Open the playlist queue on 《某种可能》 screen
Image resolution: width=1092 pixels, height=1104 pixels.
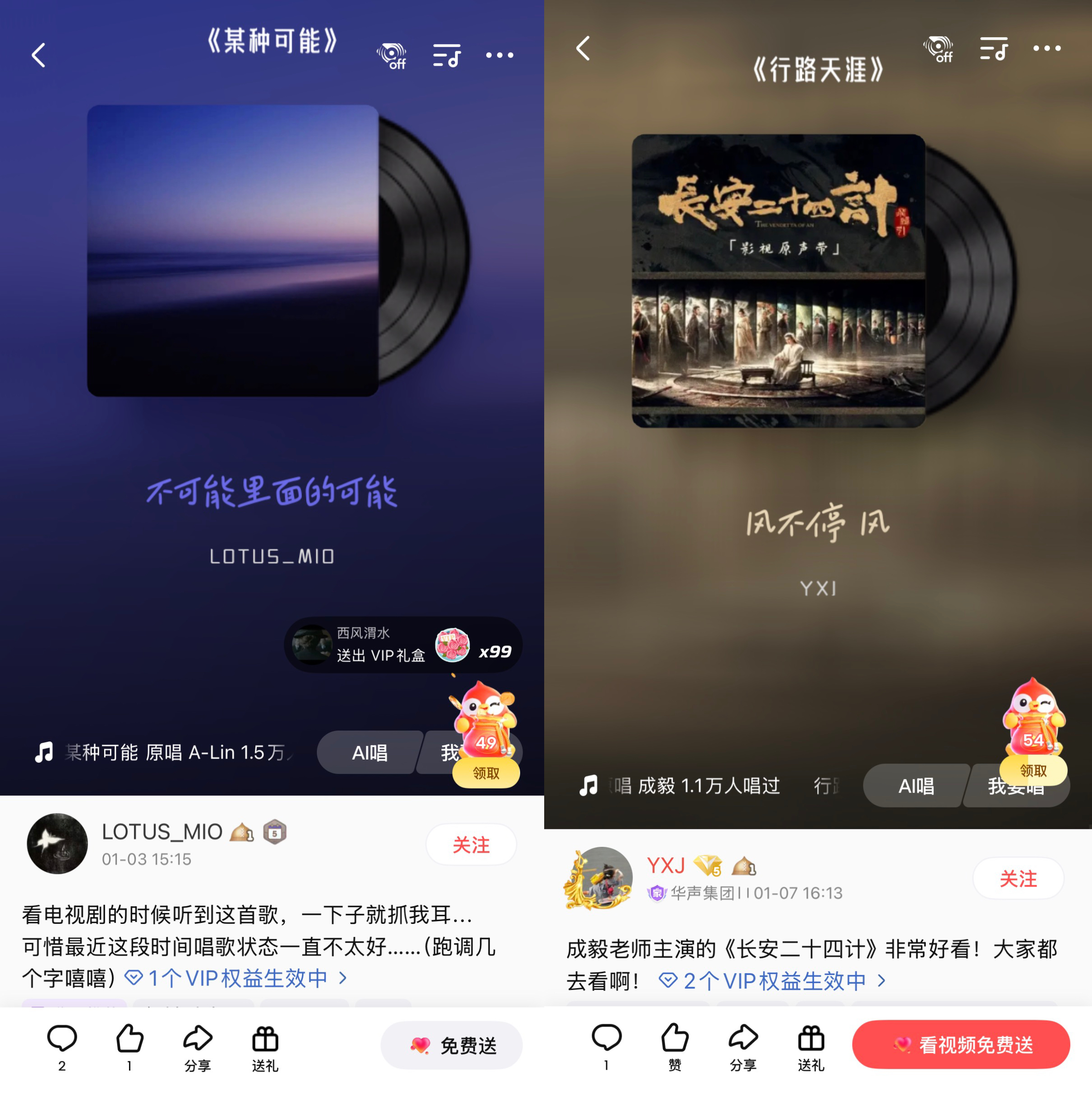click(447, 55)
